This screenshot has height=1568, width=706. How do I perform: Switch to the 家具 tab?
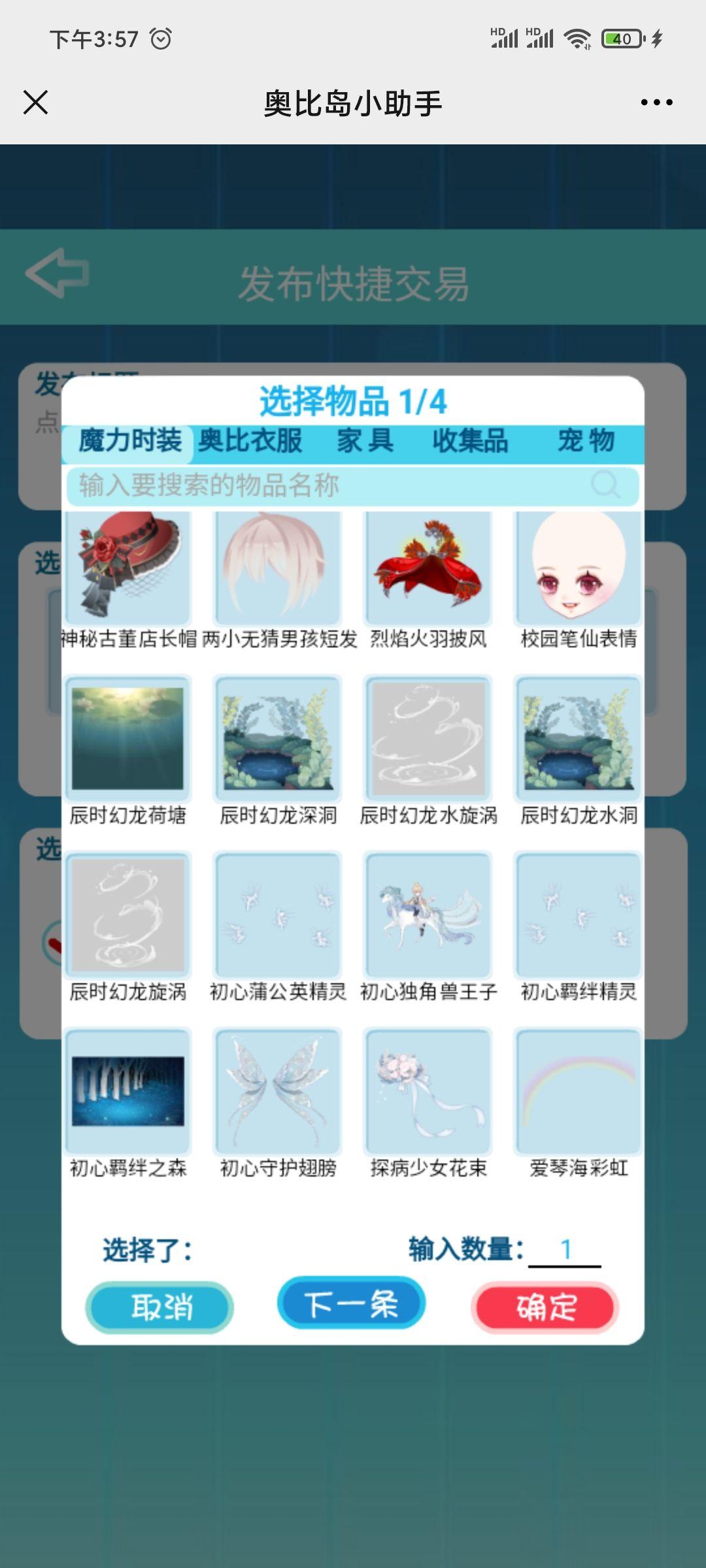[365, 441]
